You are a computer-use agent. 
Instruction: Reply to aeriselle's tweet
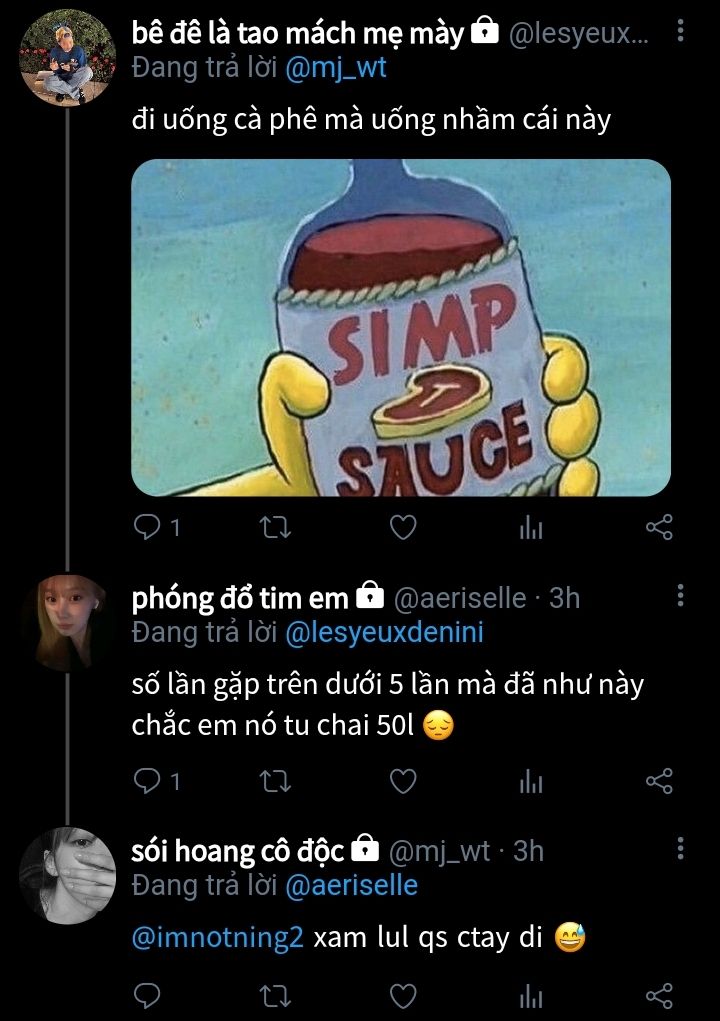(147, 781)
